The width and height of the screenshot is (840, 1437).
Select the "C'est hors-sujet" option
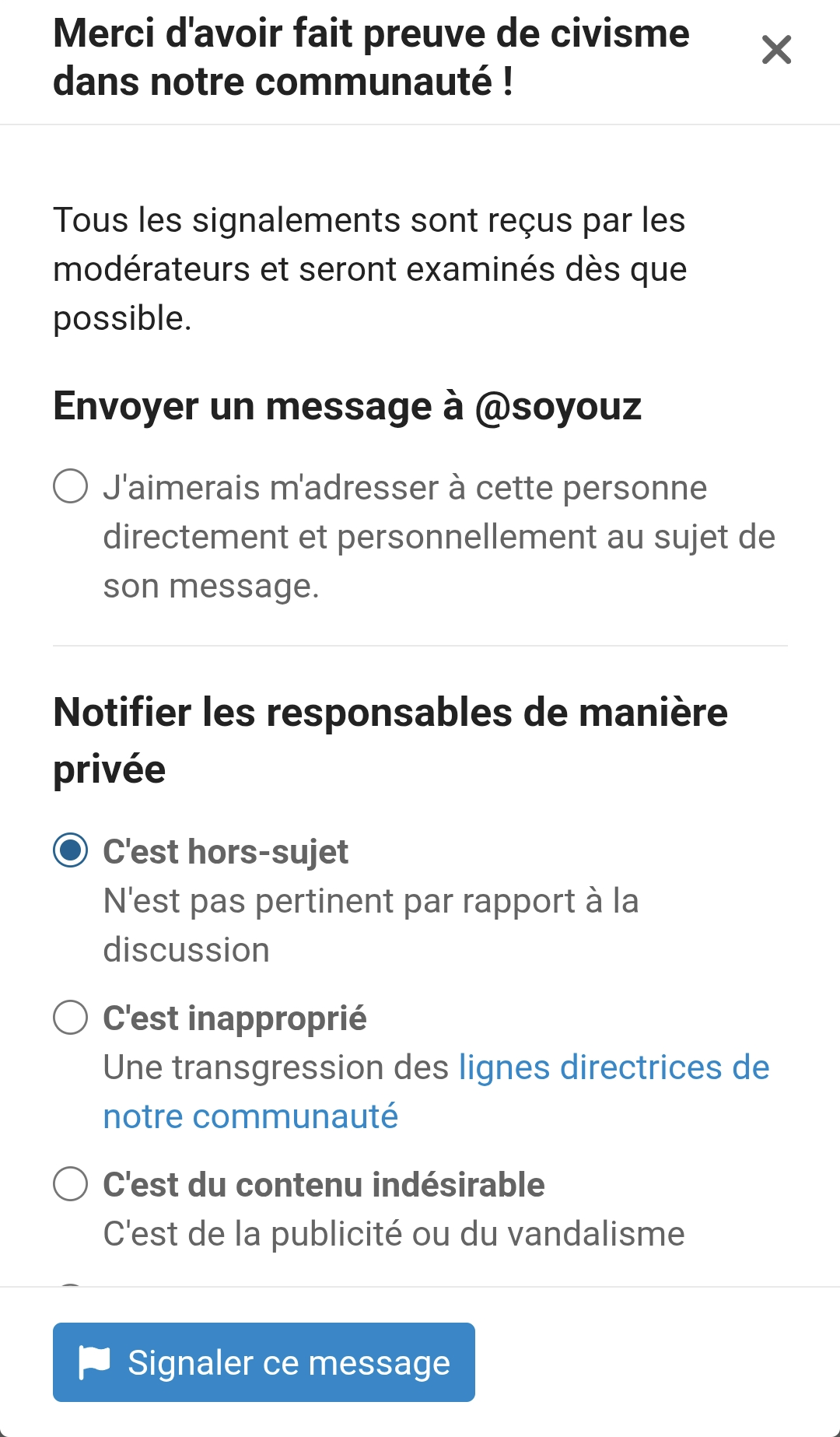pos(70,850)
